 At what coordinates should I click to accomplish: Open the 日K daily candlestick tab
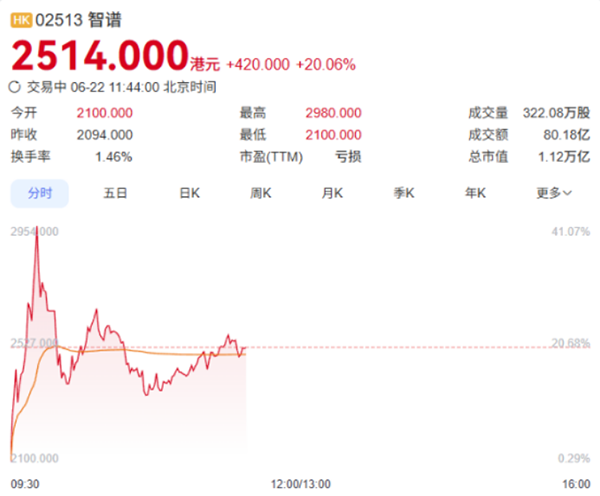[x=189, y=193]
